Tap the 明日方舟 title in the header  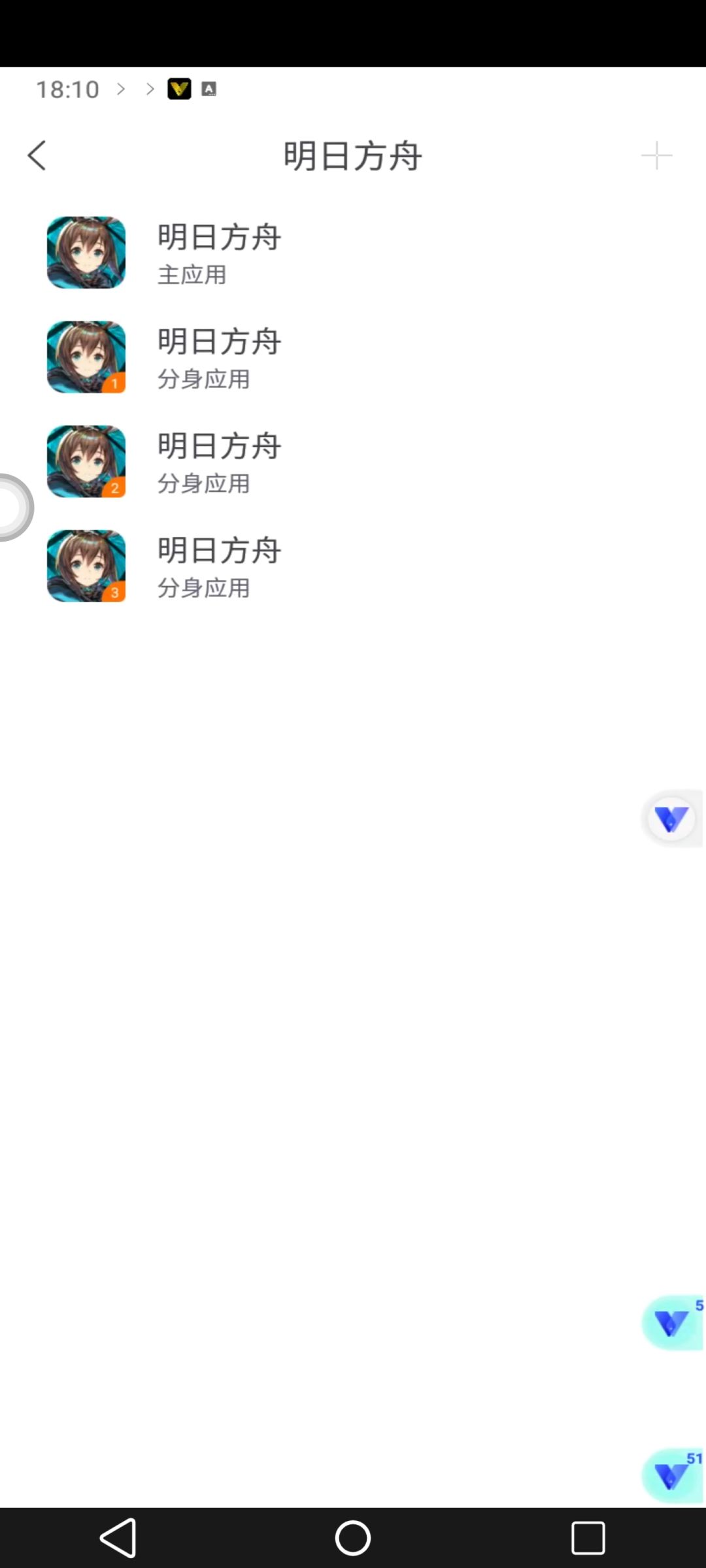pyautogui.click(x=353, y=155)
